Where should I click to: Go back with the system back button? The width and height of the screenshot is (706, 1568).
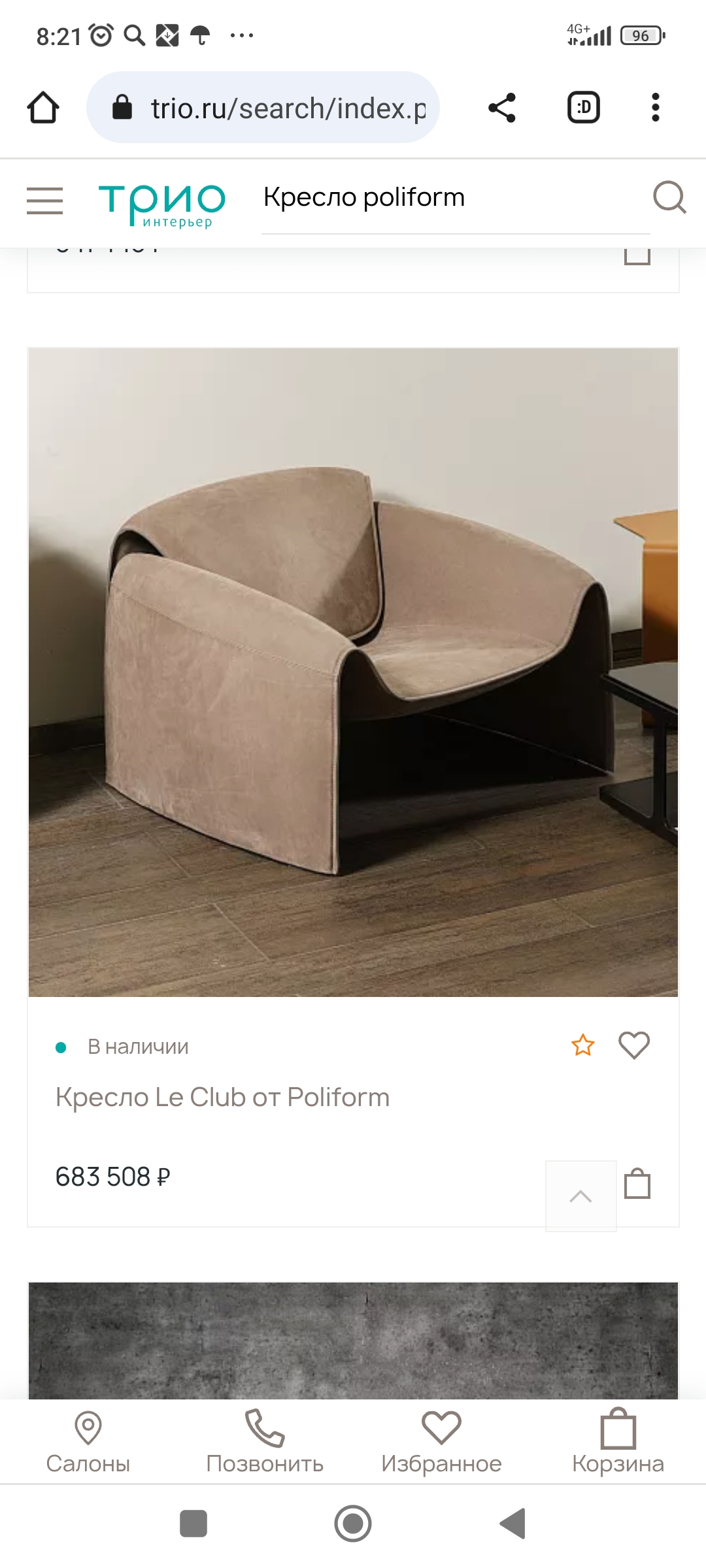click(x=513, y=1524)
